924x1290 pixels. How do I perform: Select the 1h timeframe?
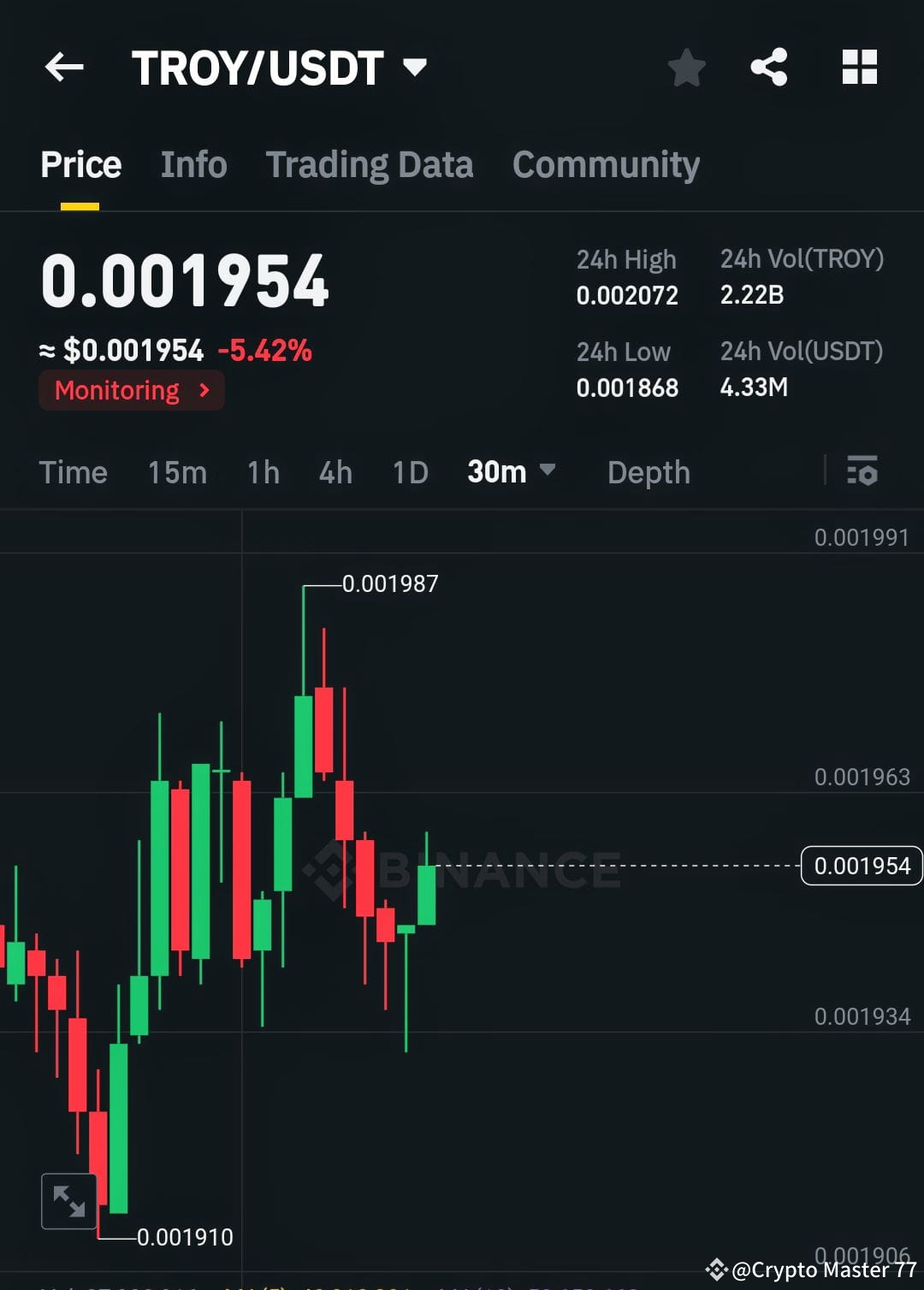263,472
